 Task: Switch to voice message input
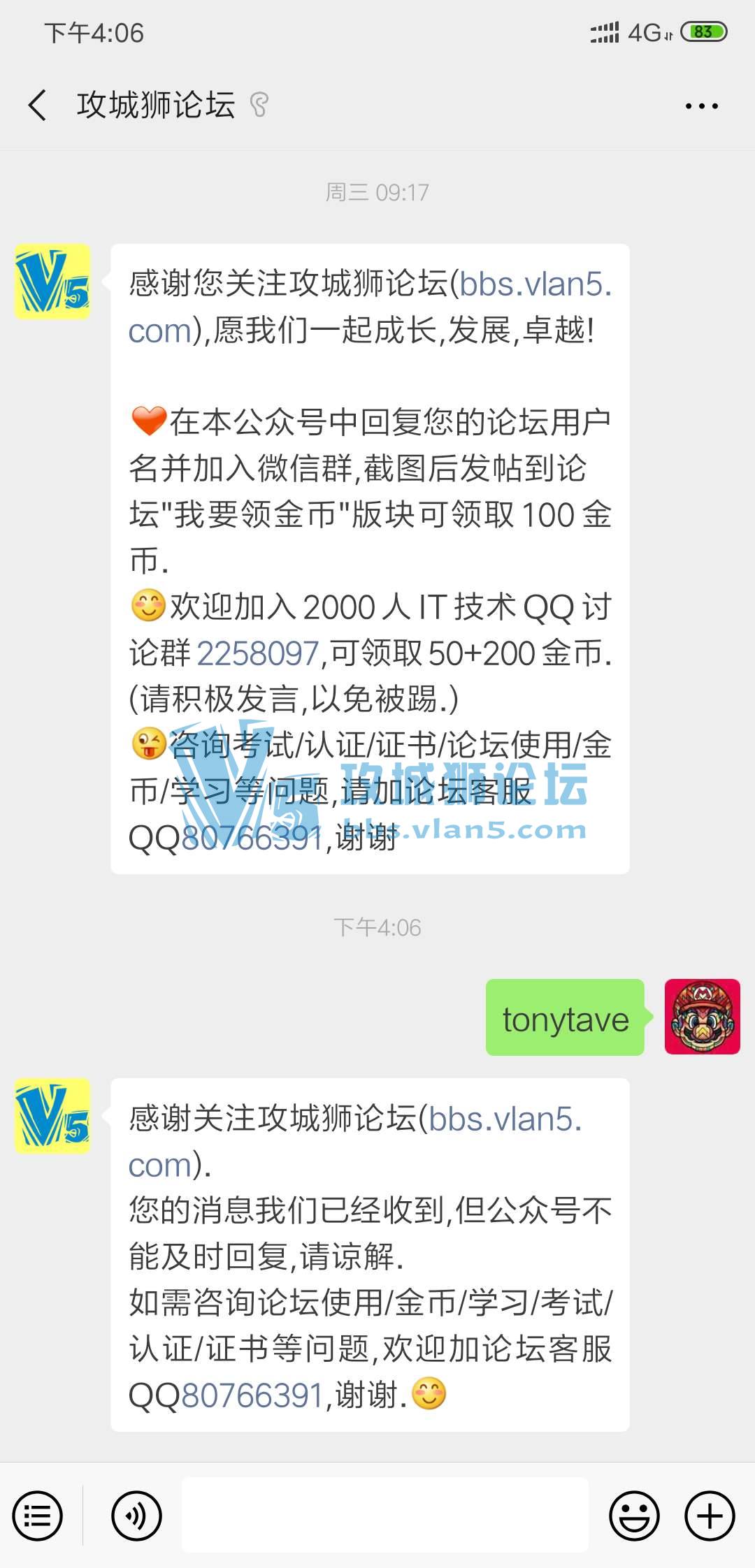pos(136,1516)
